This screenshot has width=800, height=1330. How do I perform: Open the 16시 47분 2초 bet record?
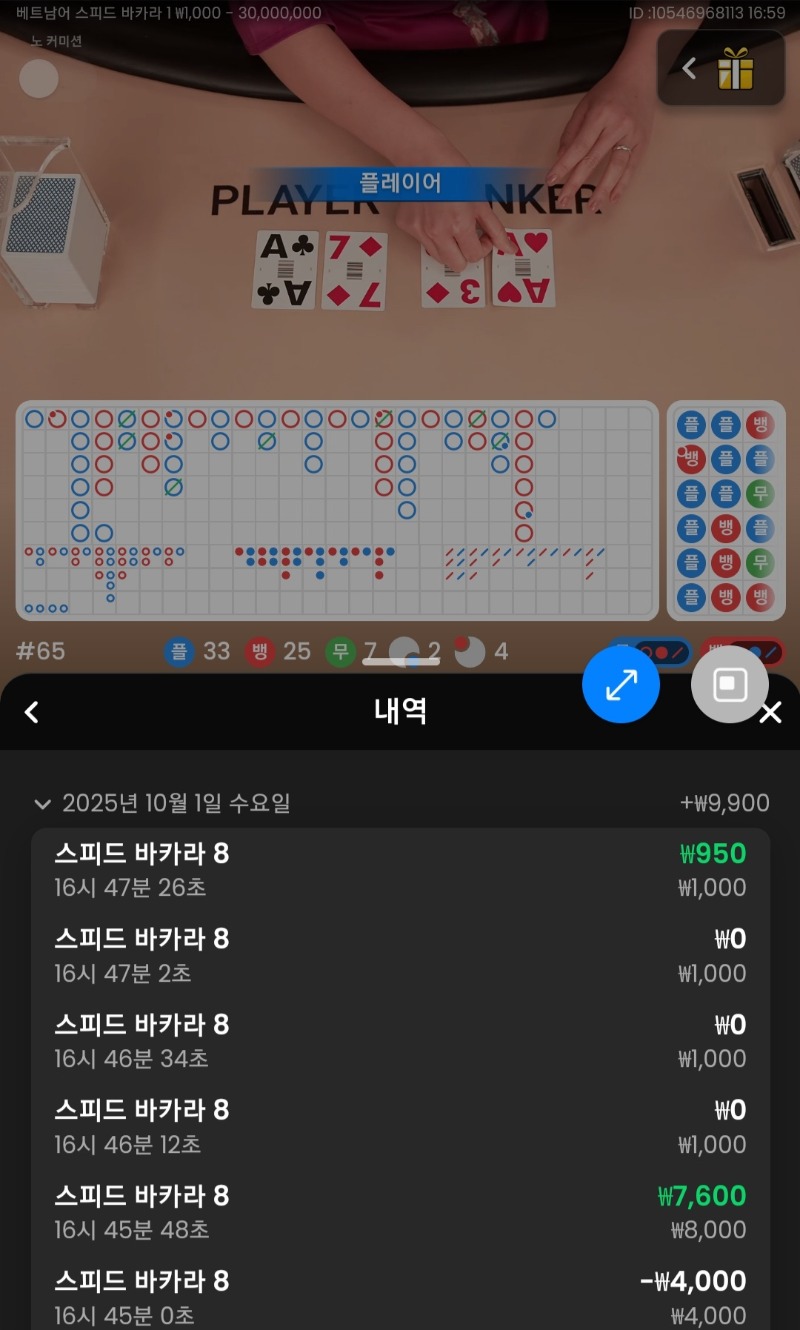[x=400, y=955]
